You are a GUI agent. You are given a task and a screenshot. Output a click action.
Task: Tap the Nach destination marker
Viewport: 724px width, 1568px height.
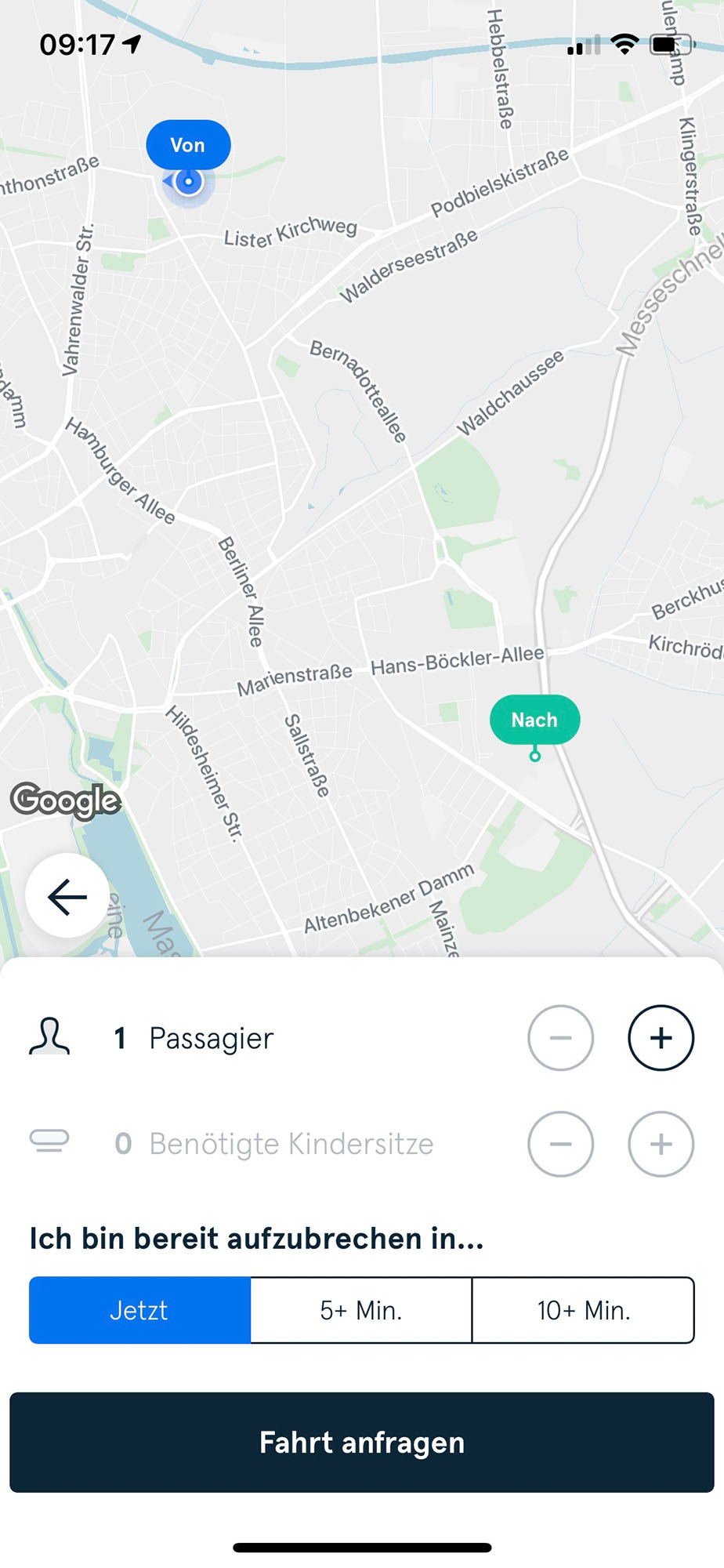coord(534,720)
